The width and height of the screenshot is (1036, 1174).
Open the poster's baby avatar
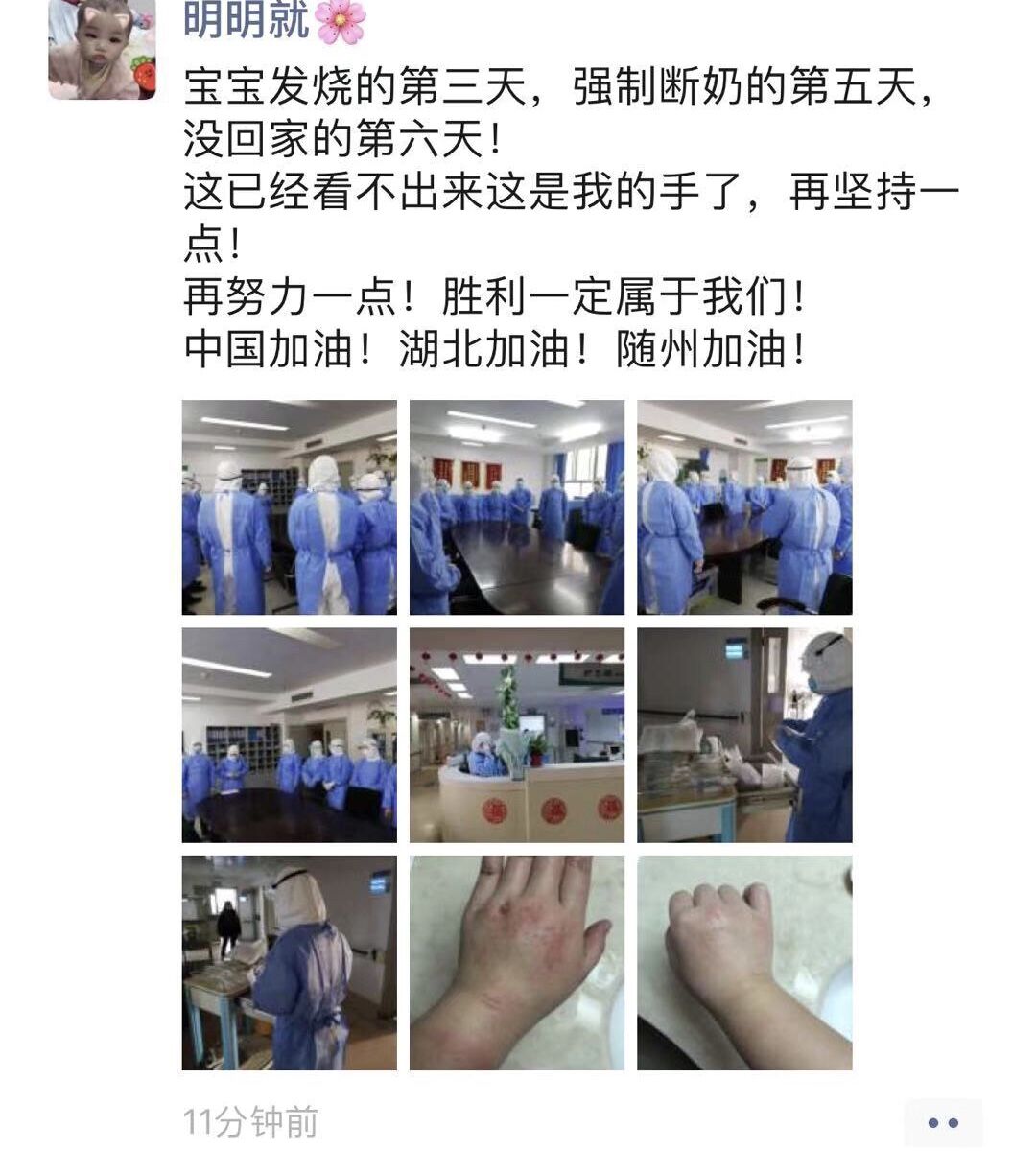[102, 48]
